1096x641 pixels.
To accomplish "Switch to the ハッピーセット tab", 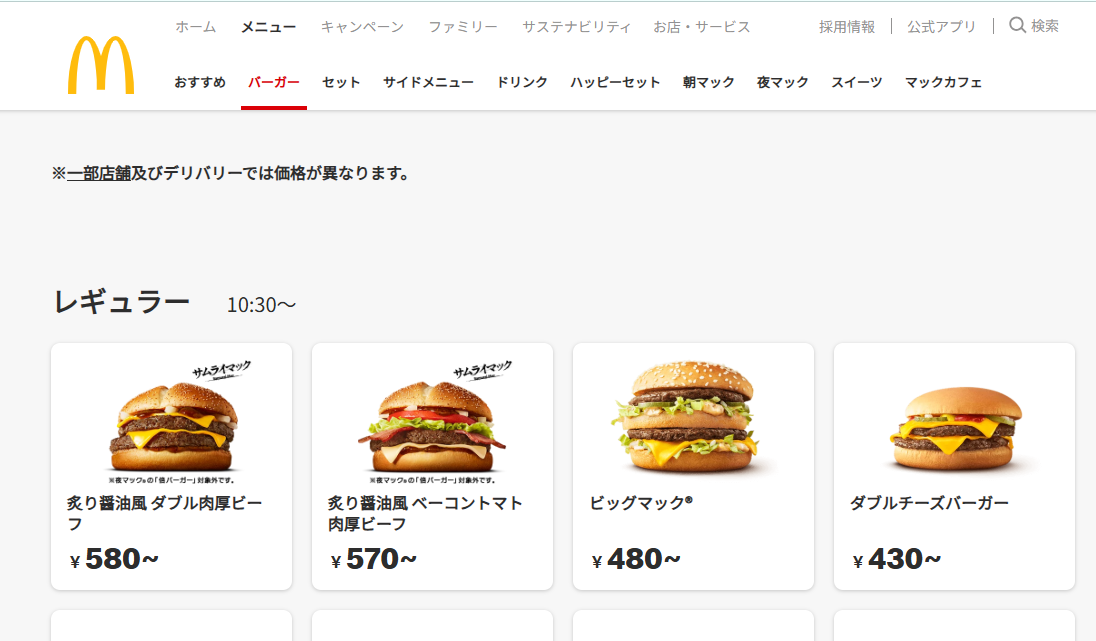I will [615, 83].
